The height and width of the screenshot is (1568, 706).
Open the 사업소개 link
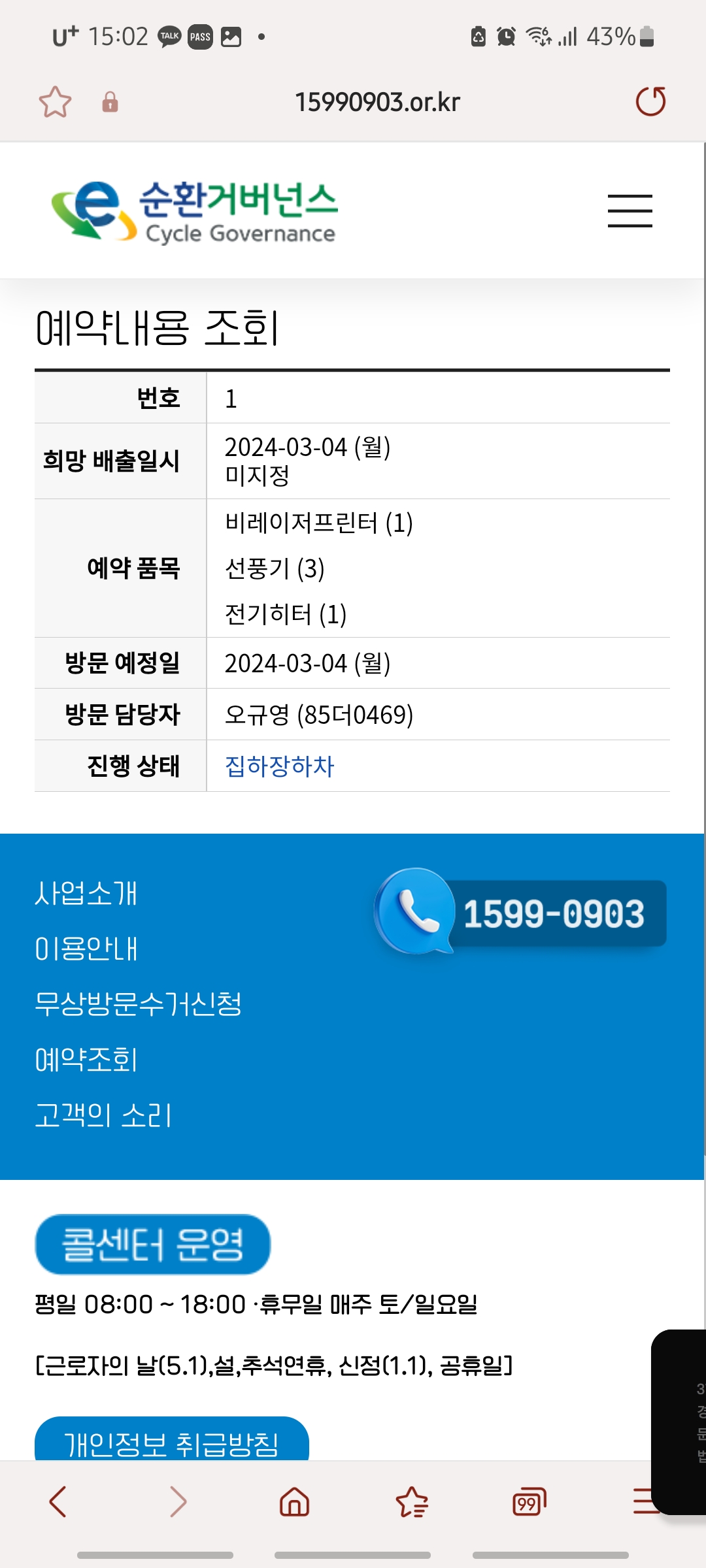point(86,893)
